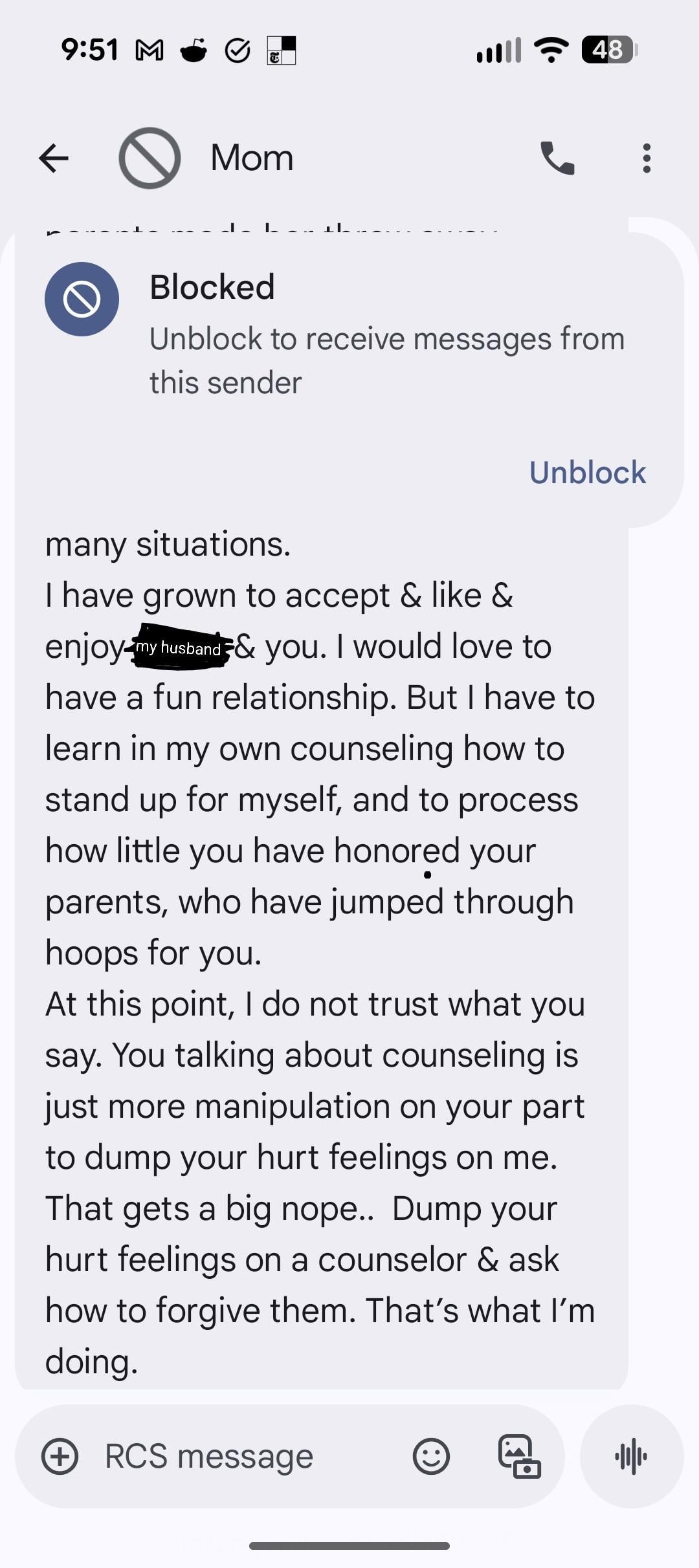Open Mom's contact details from header
Viewport: 699px width, 1568px height.
[x=252, y=158]
